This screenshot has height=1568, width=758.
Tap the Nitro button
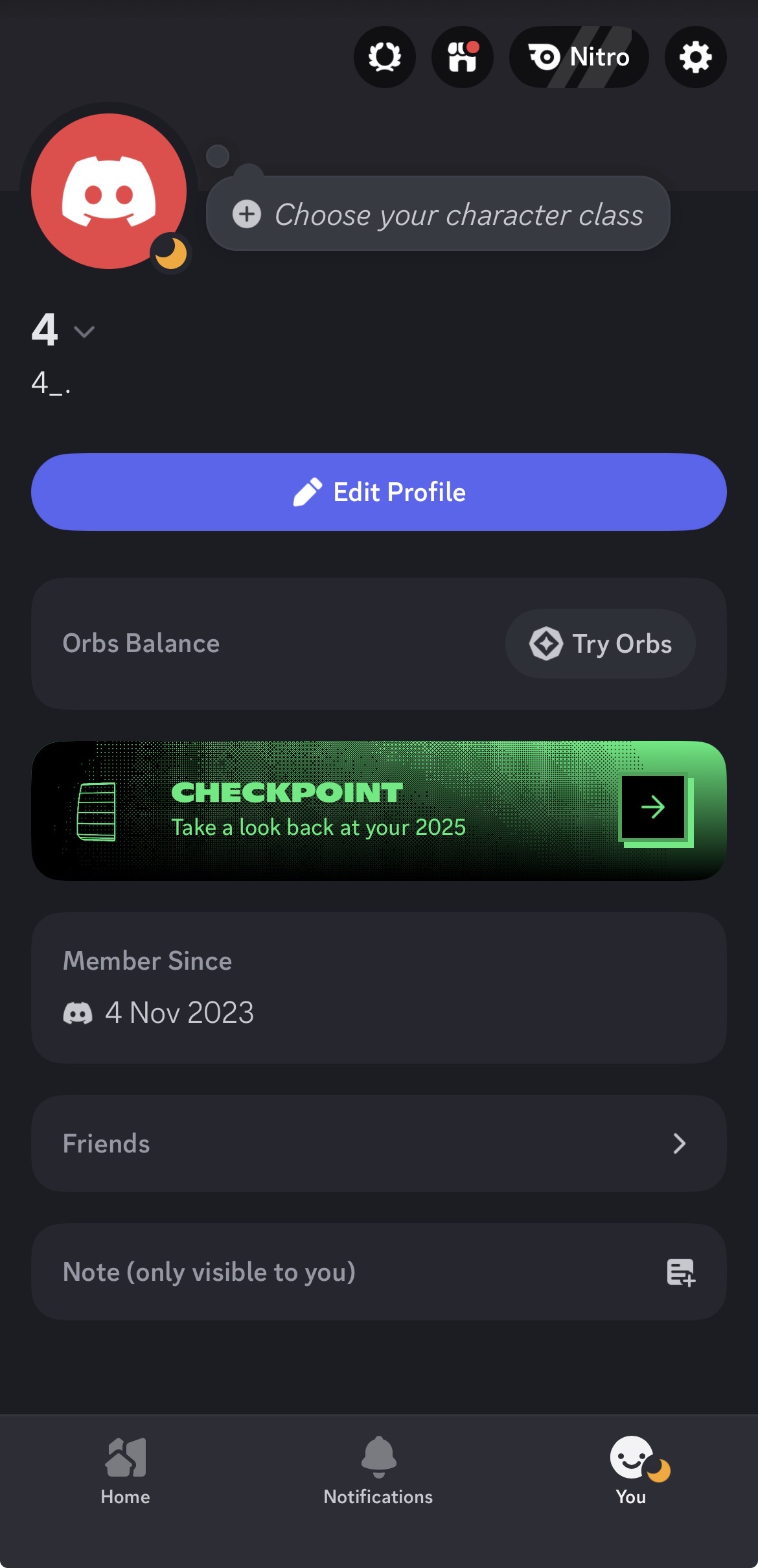tap(579, 57)
